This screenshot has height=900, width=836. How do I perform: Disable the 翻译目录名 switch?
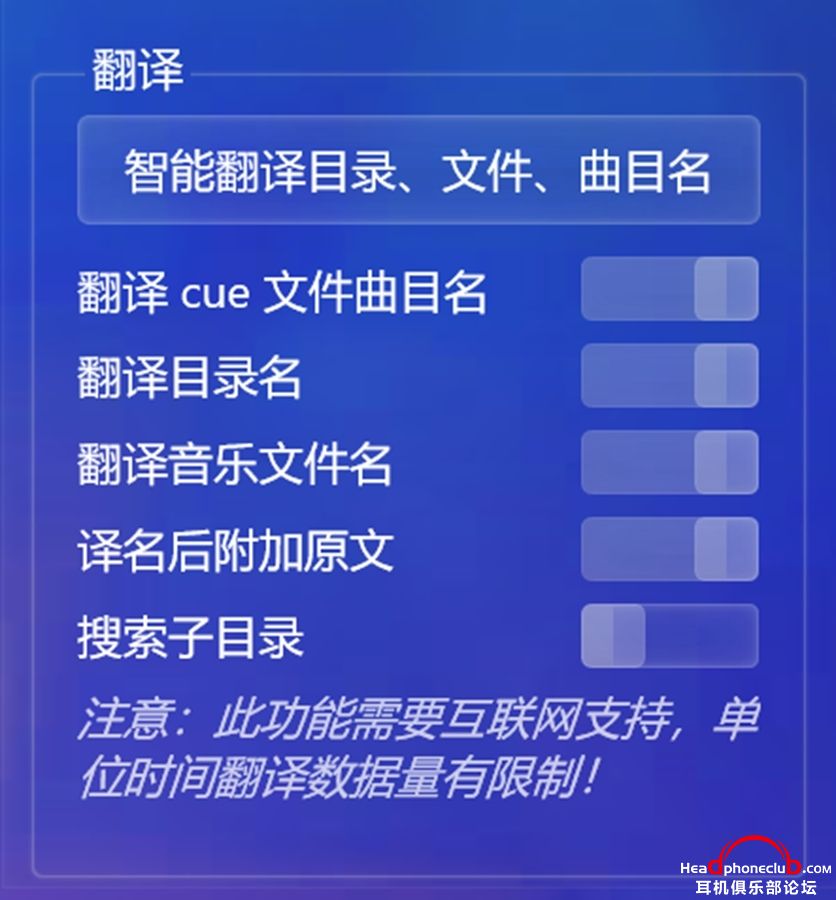tap(669, 376)
